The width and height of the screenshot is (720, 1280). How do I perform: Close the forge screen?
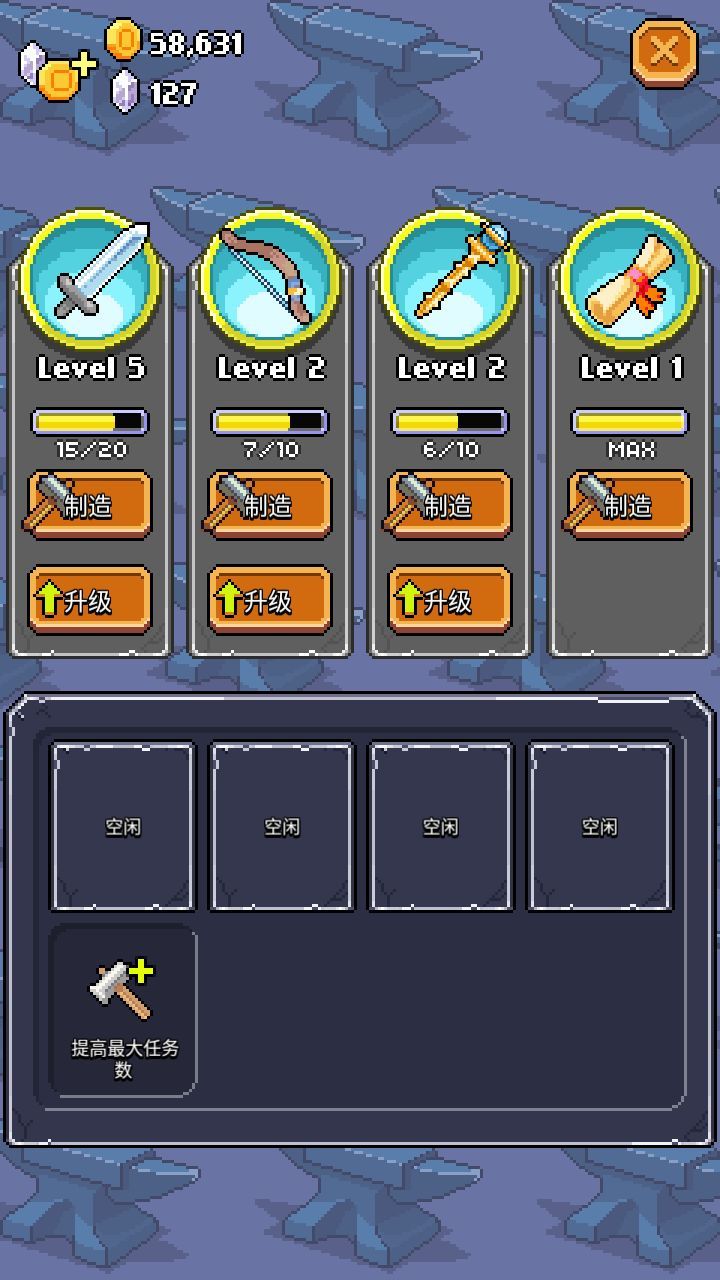pyautogui.click(x=664, y=52)
